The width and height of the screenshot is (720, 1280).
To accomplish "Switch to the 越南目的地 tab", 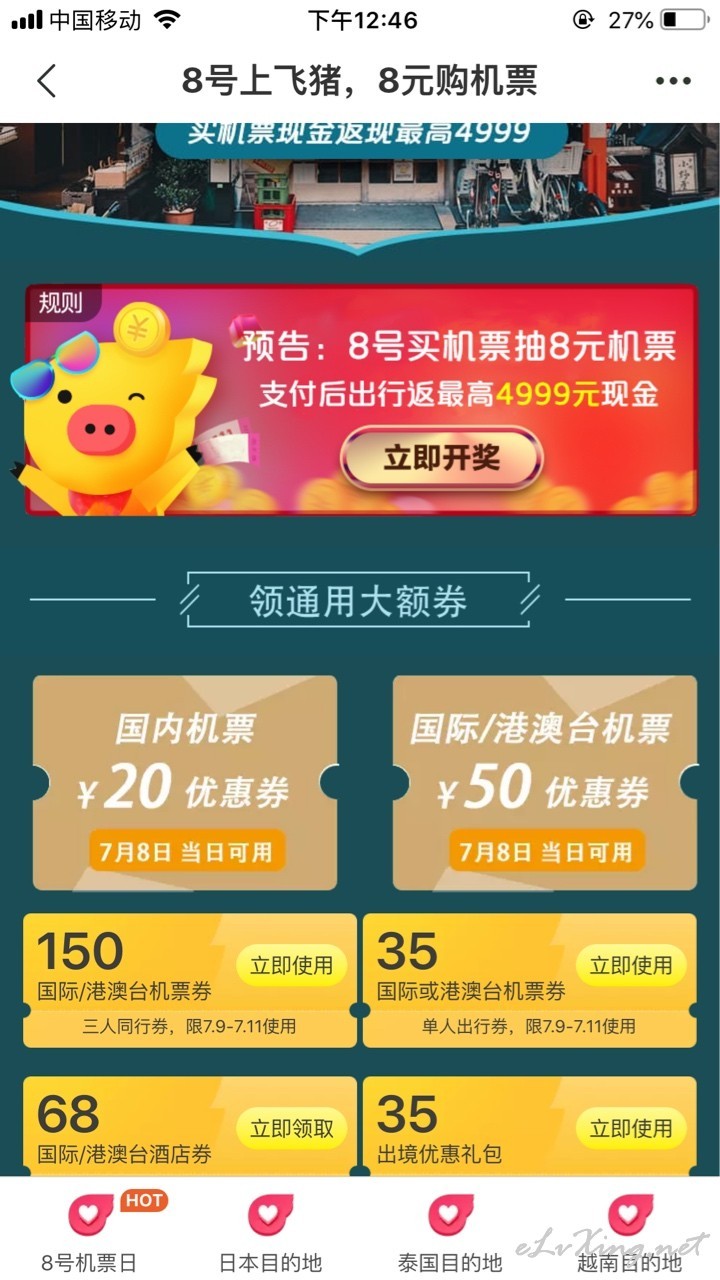I will pyautogui.click(x=629, y=1229).
